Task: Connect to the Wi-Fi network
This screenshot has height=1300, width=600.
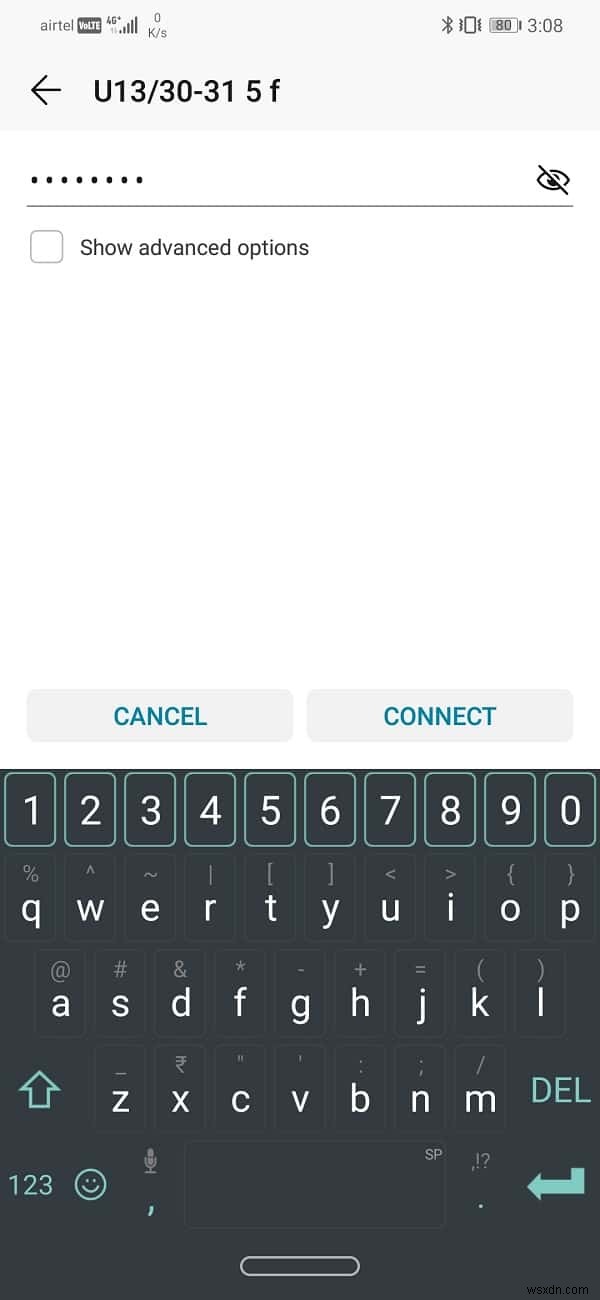Action: (440, 716)
